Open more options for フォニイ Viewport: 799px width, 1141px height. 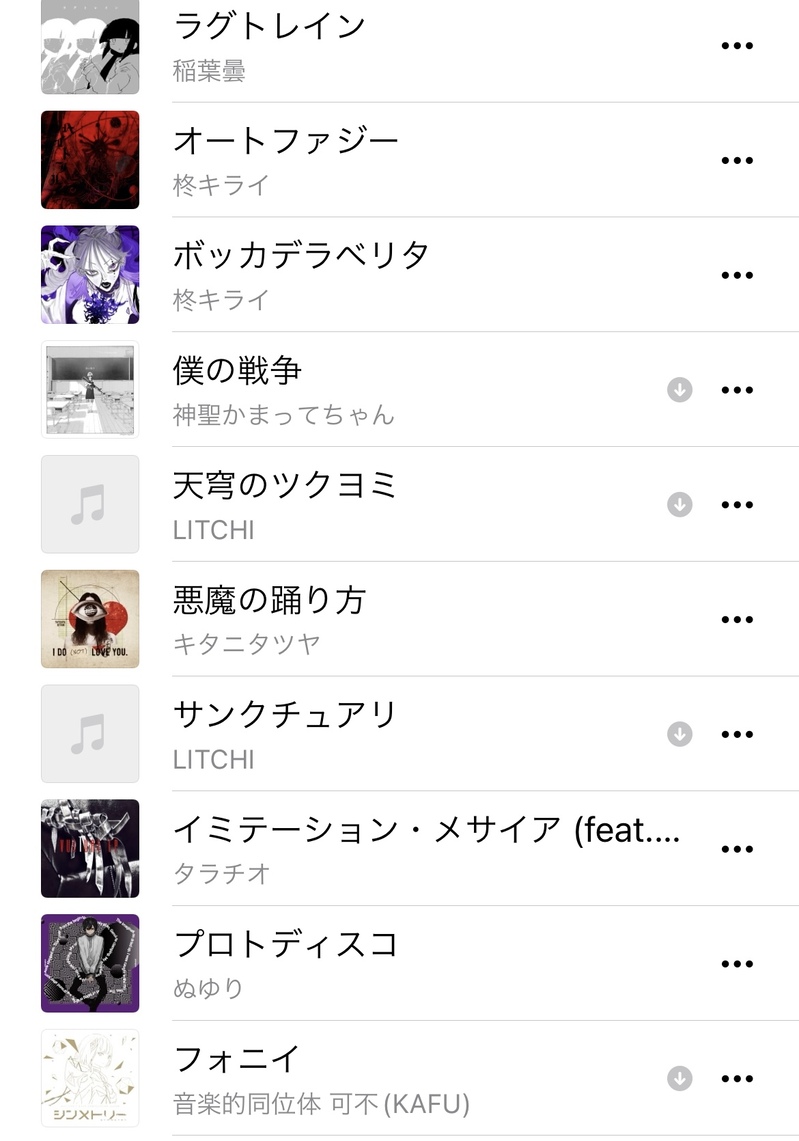point(737,1079)
